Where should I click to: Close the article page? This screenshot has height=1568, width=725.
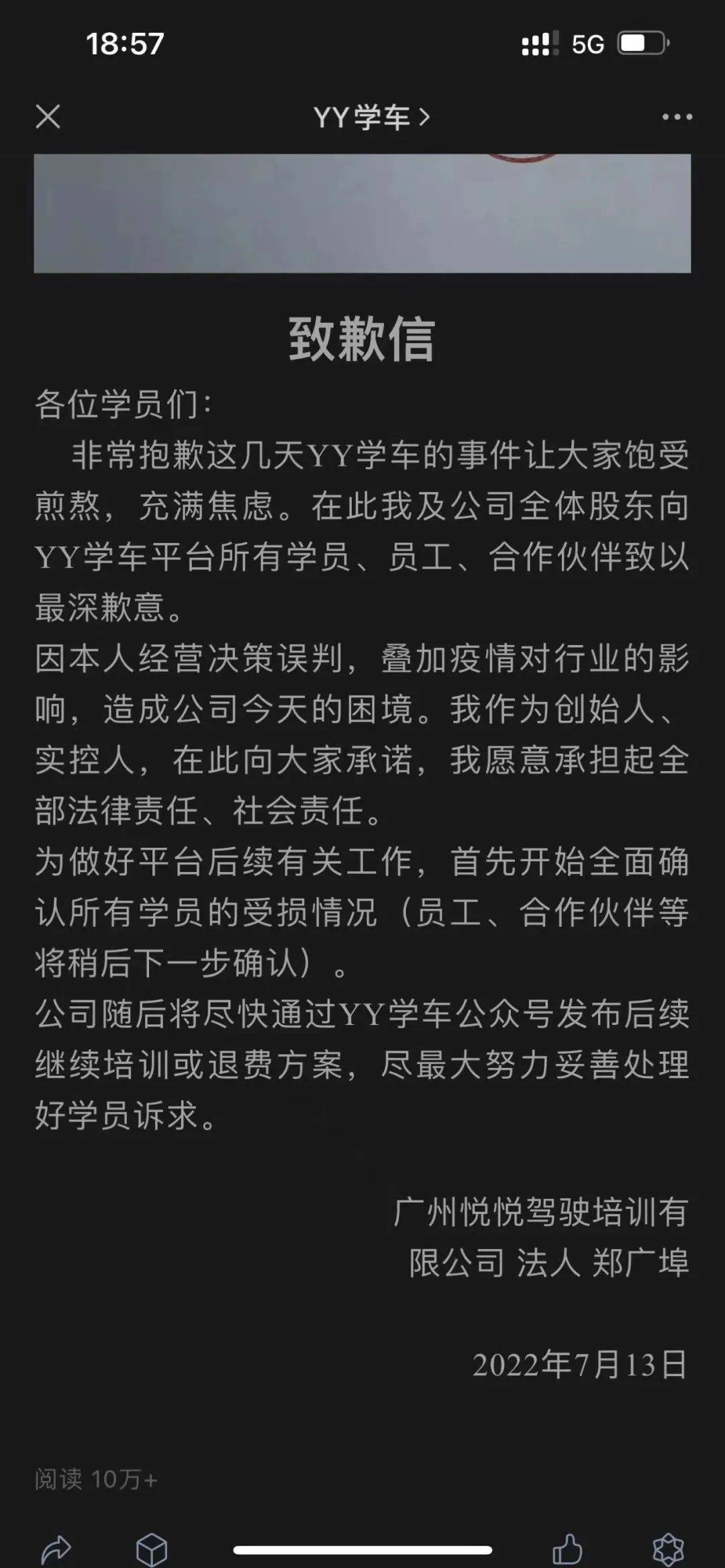tap(48, 117)
